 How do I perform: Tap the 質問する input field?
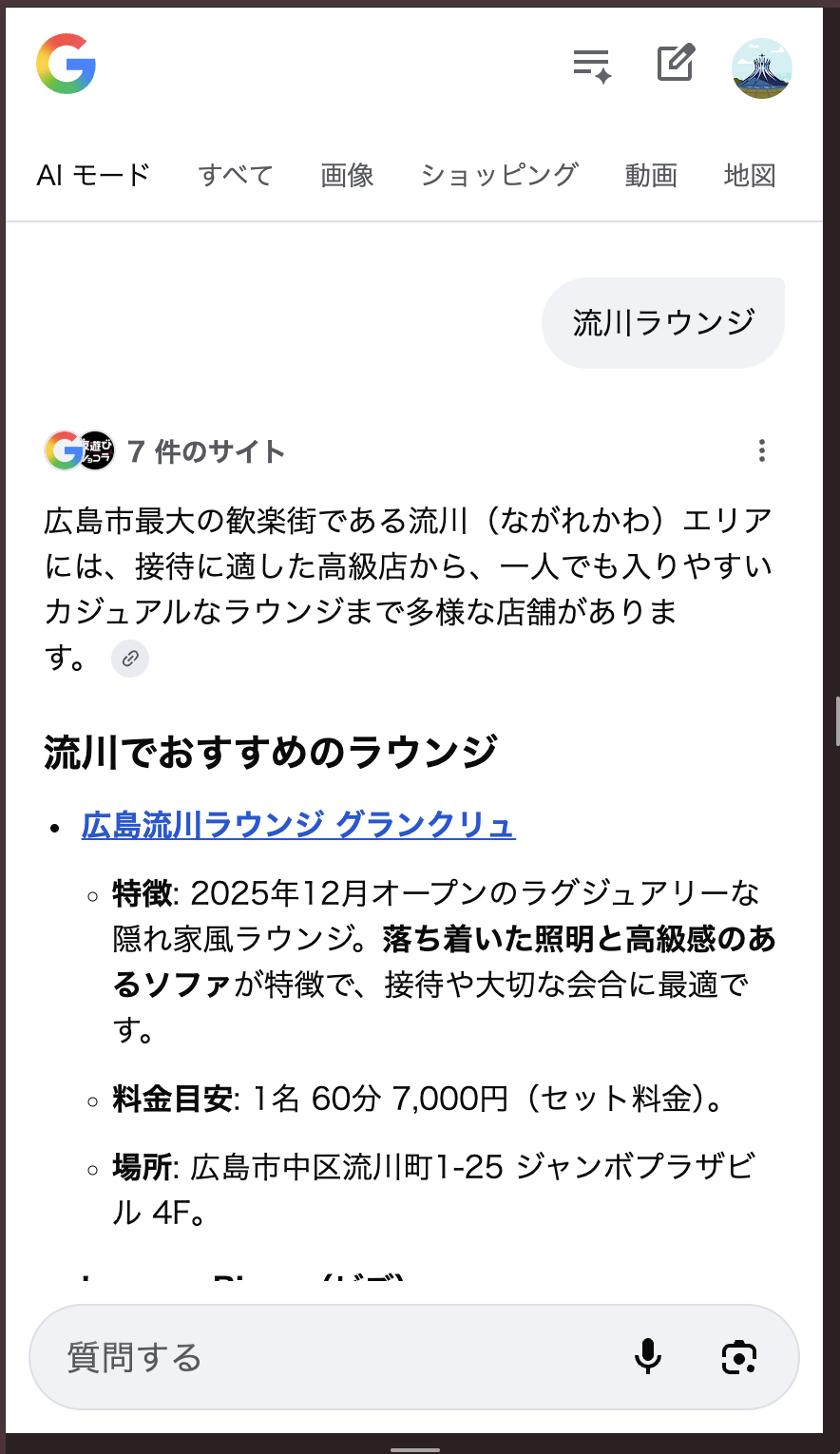click(x=285, y=1357)
